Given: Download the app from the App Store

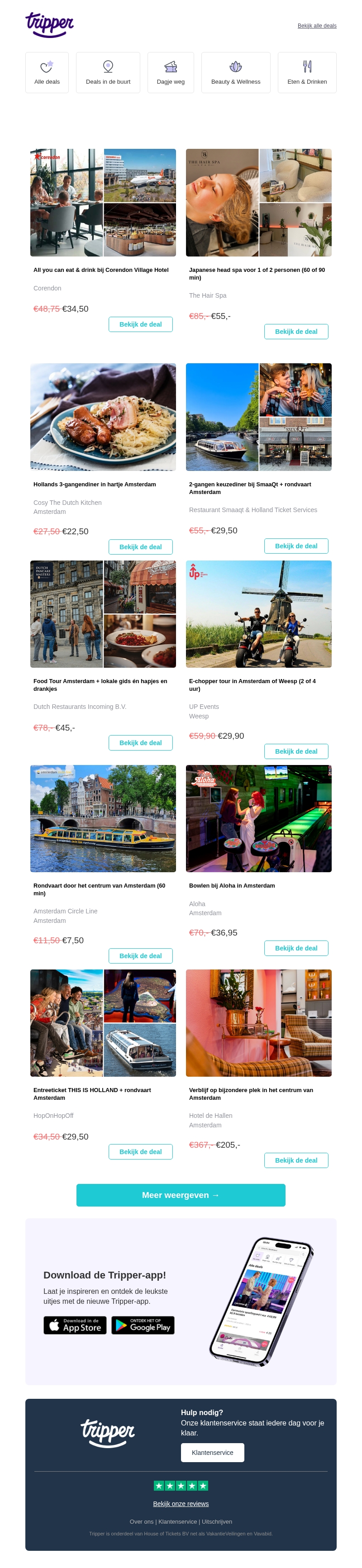Looking at the screenshot, I should [75, 1325].
